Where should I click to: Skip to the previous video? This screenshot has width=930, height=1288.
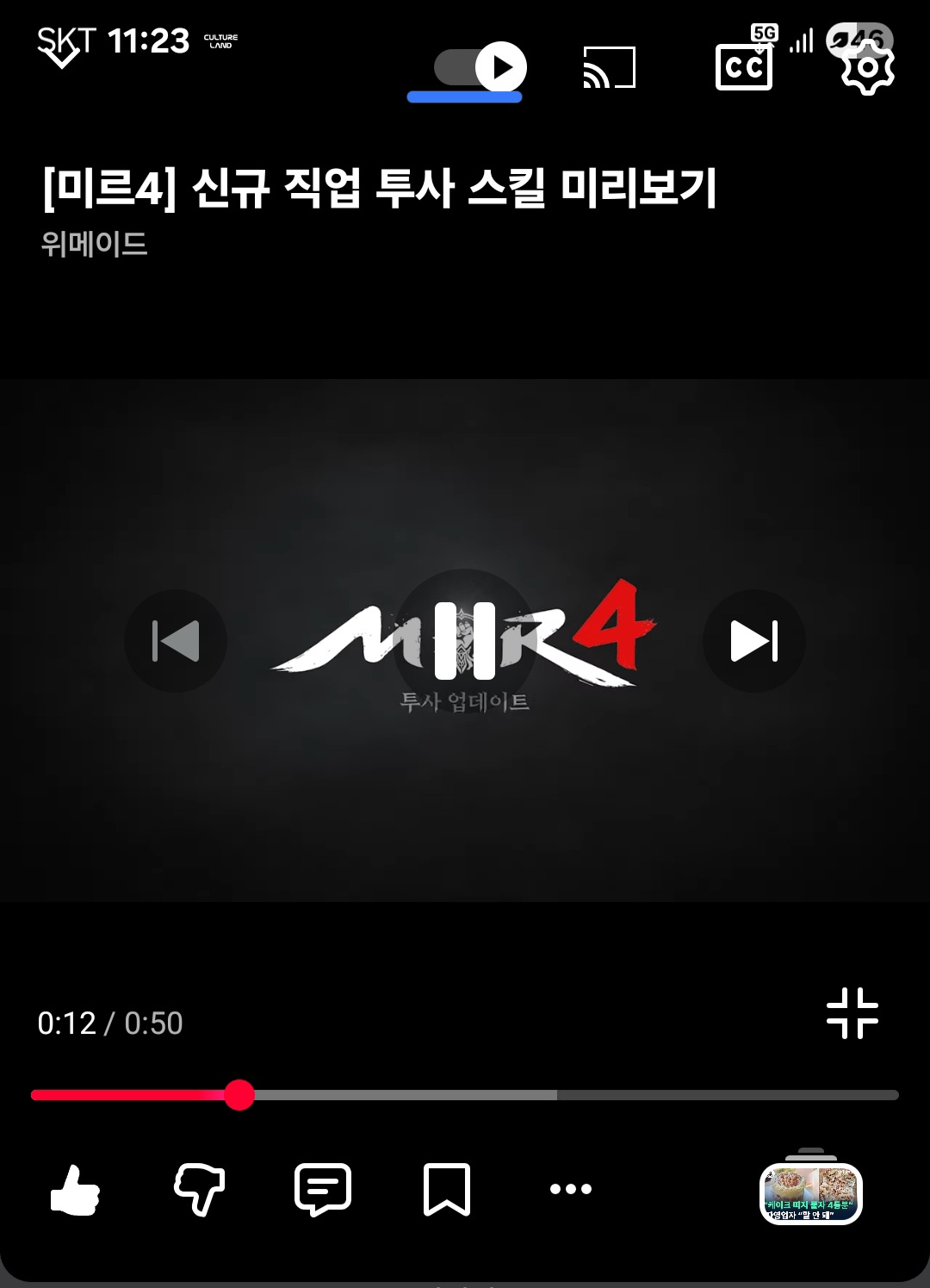pyautogui.click(x=176, y=640)
